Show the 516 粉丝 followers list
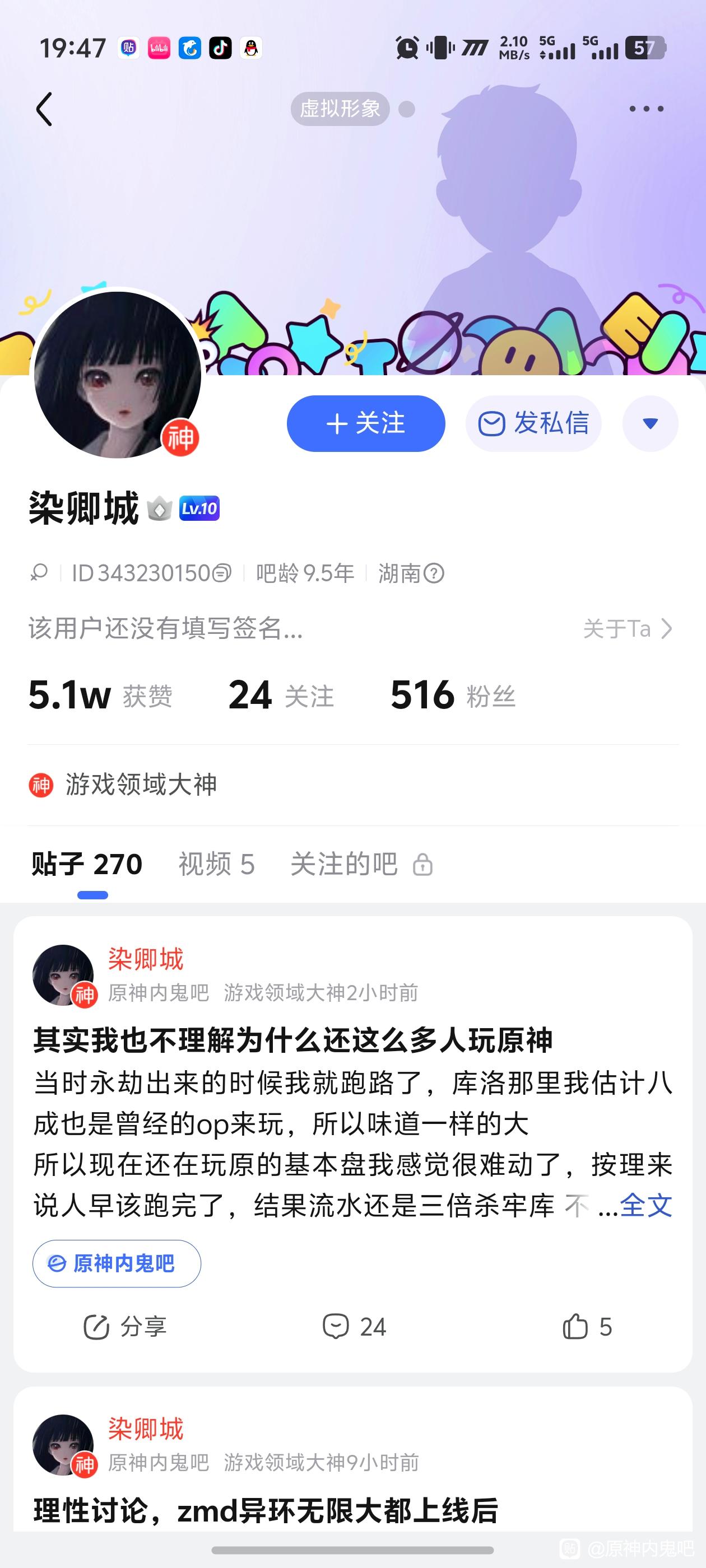This screenshot has height=1568, width=706. tap(453, 695)
